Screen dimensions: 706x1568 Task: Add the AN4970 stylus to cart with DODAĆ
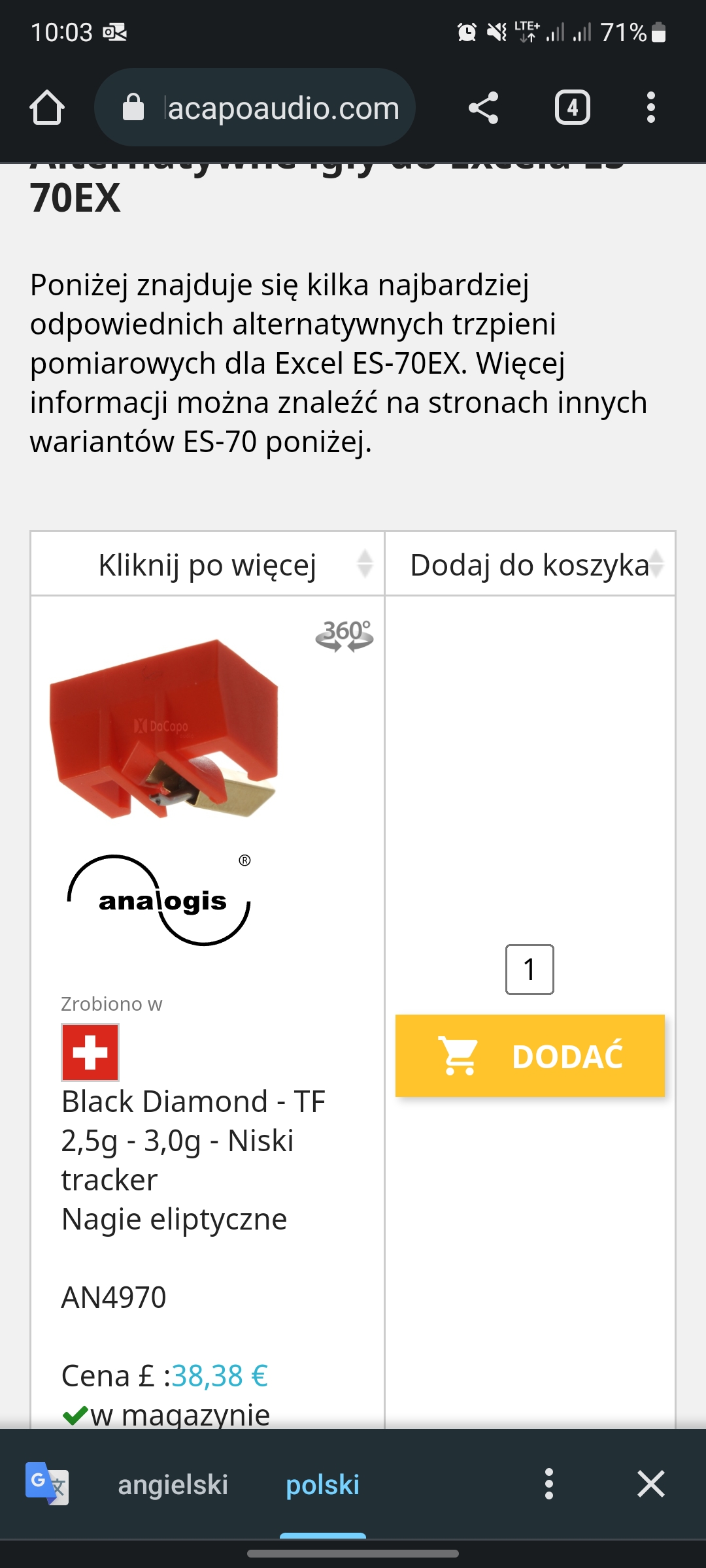click(529, 1056)
